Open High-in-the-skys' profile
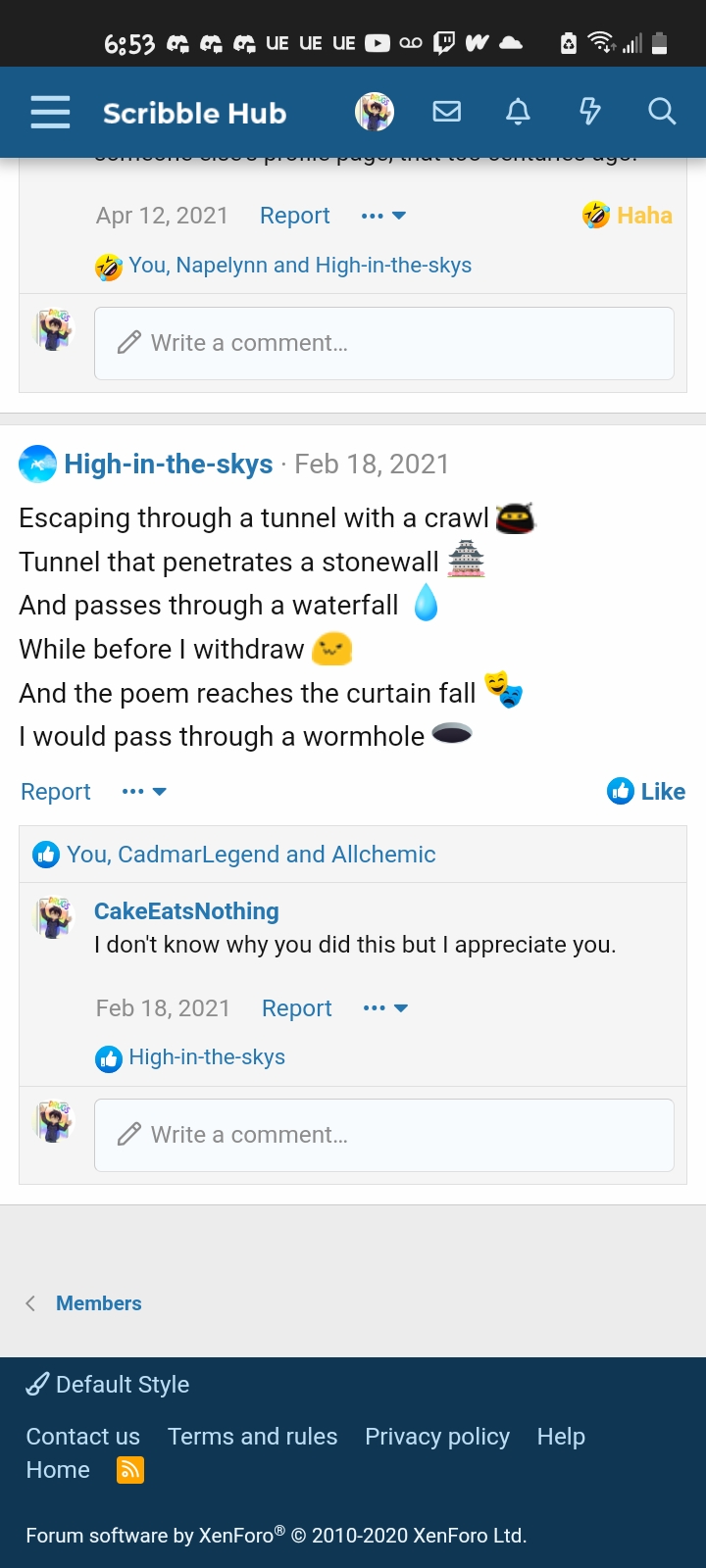The width and height of the screenshot is (706, 1568). [x=168, y=464]
